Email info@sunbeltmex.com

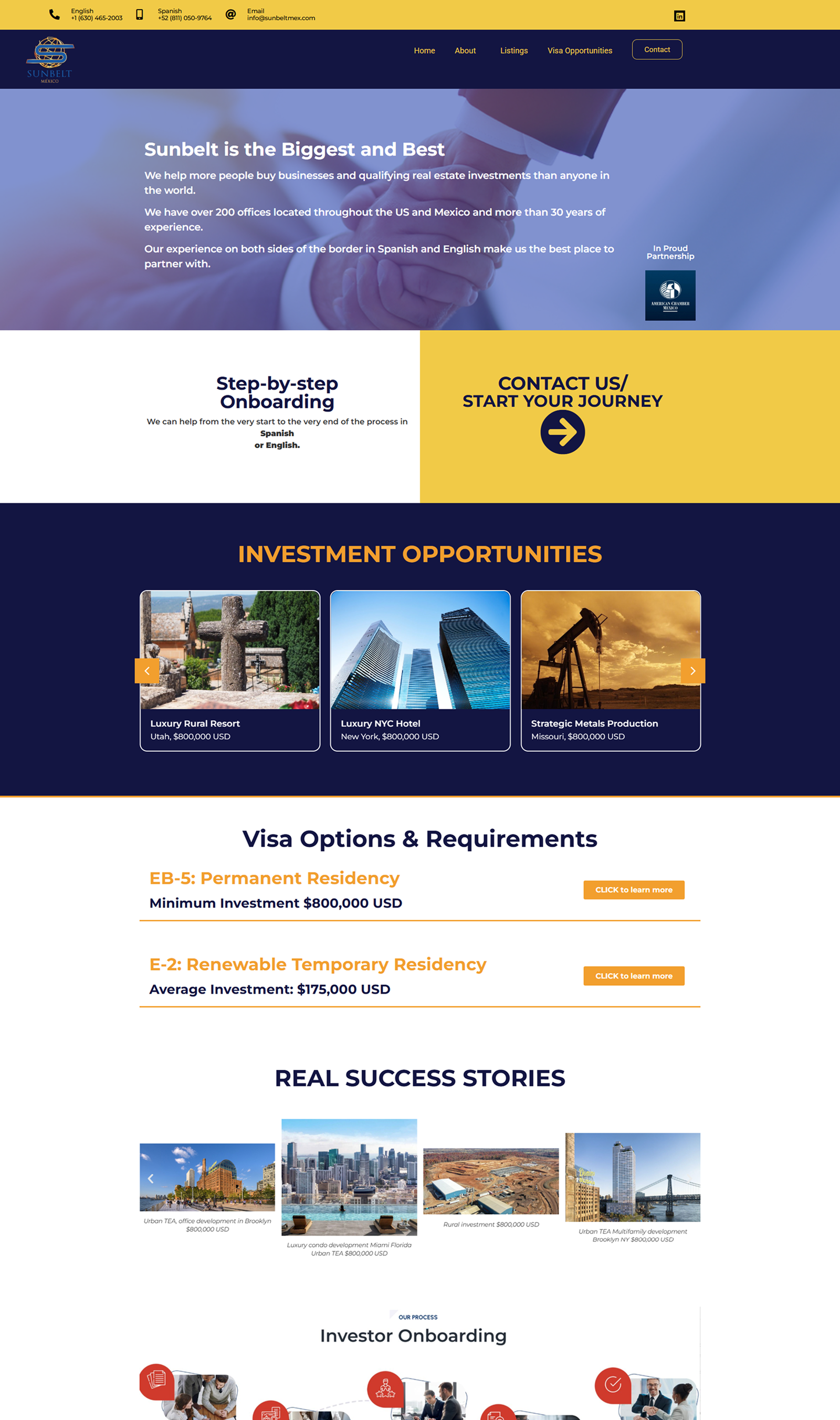[281, 18]
